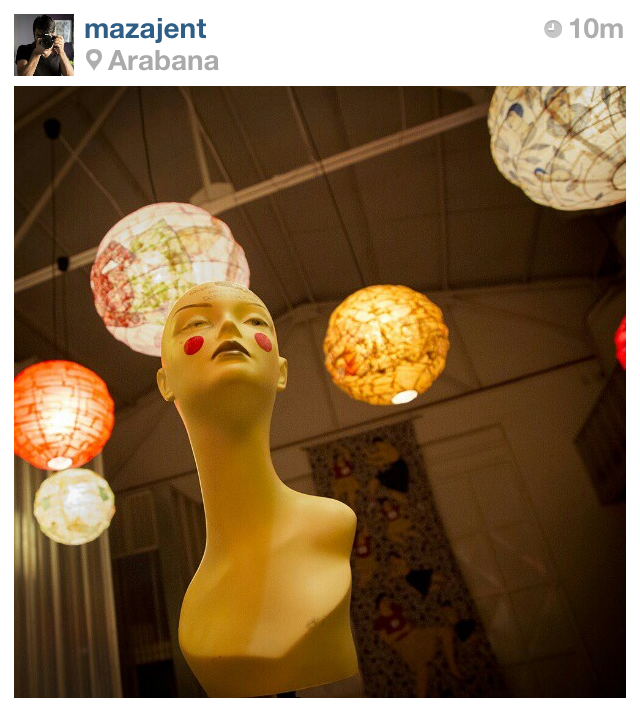Open the mannequin and lanterns photo post
Screen dimensions: 640x713
320,392
